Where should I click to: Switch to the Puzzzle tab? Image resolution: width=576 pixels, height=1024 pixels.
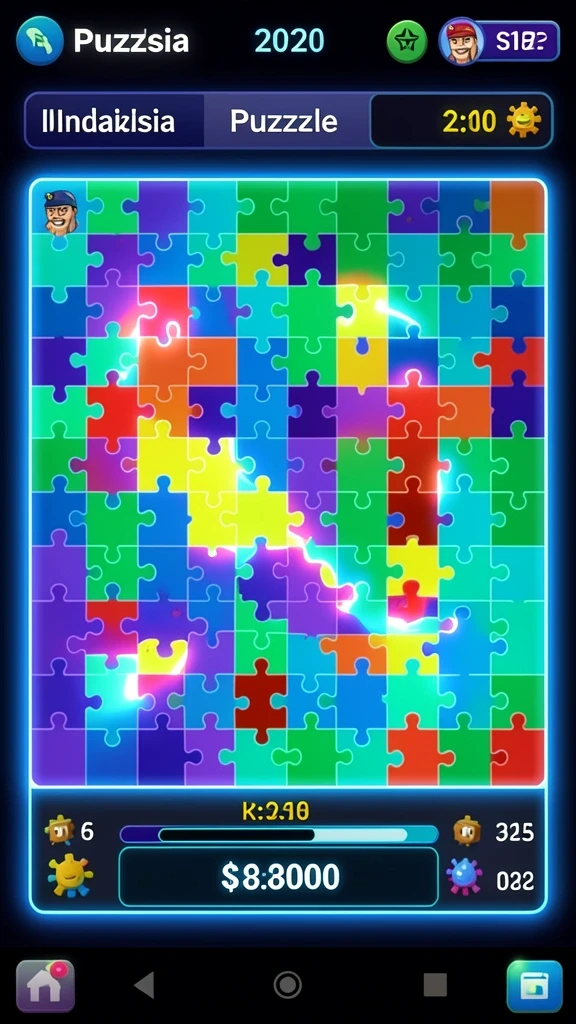(x=284, y=121)
